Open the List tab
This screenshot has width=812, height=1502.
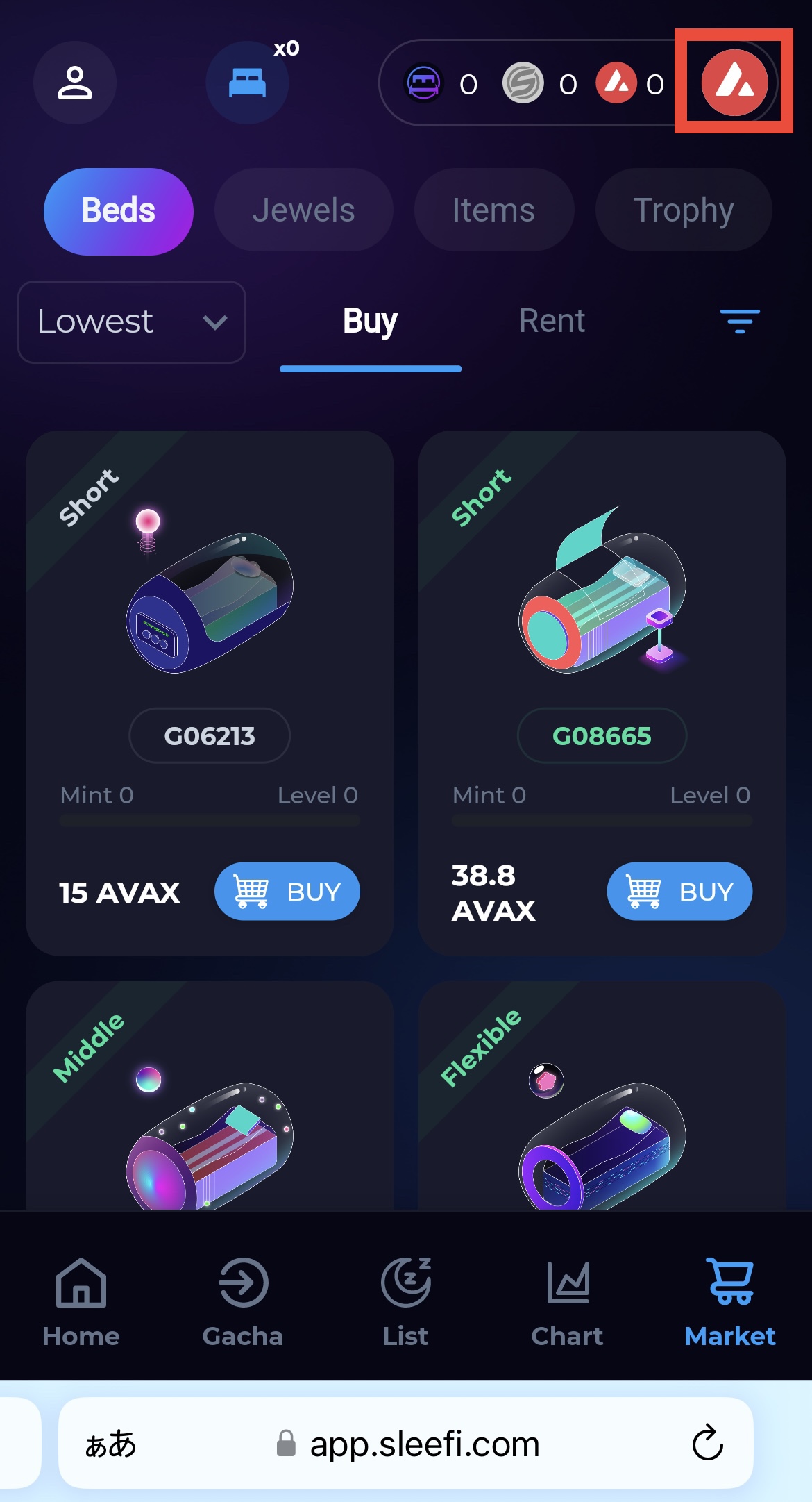(x=405, y=1302)
